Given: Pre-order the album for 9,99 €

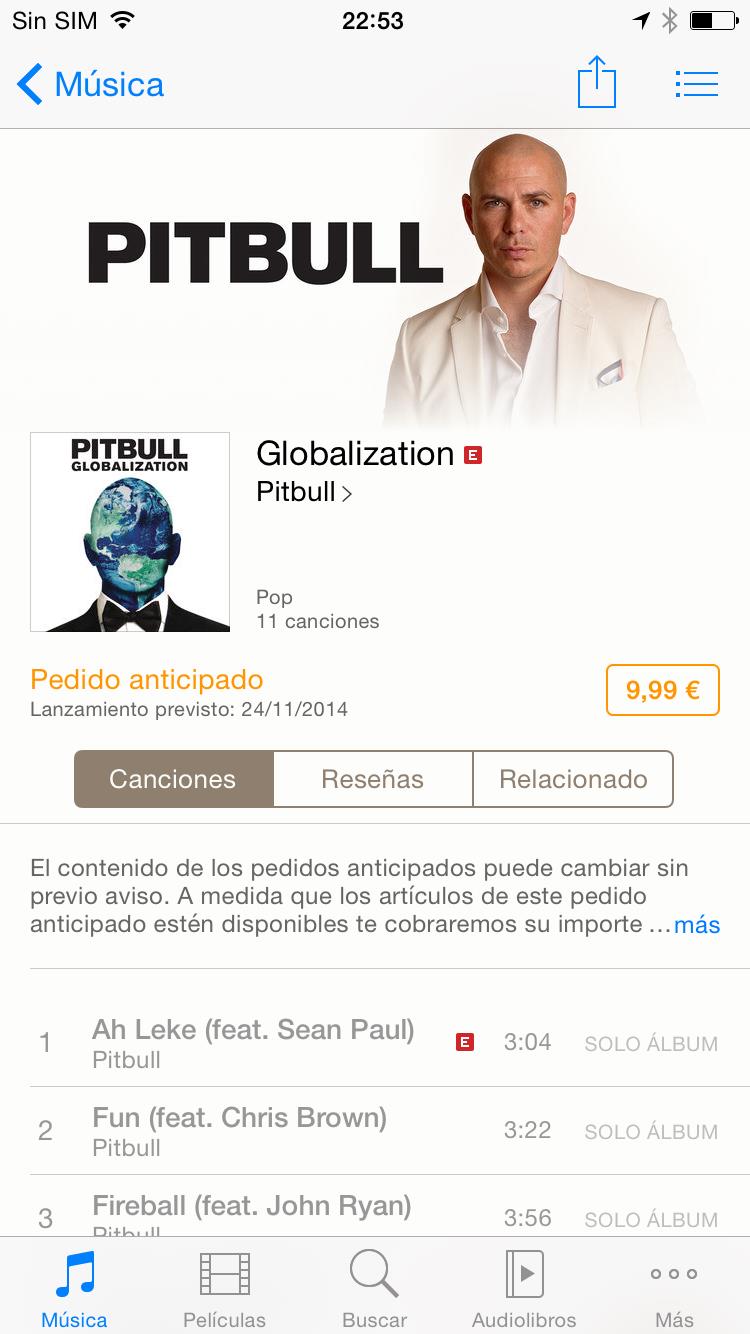Looking at the screenshot, I should coord(662,690).
